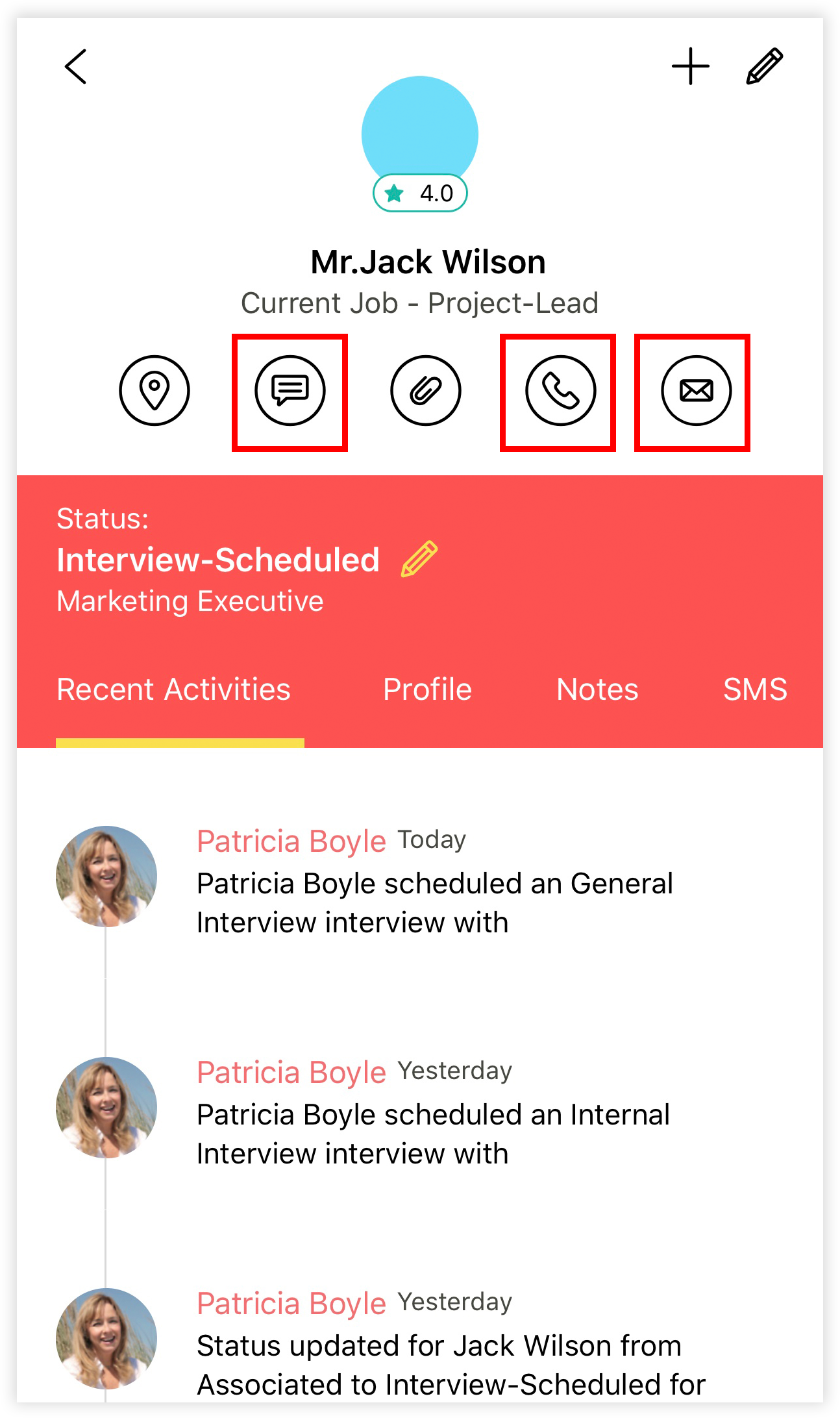Go back using the arrow icon
Screen dimensions: 840x1418
pyautogui.click(x=76, y=66)
